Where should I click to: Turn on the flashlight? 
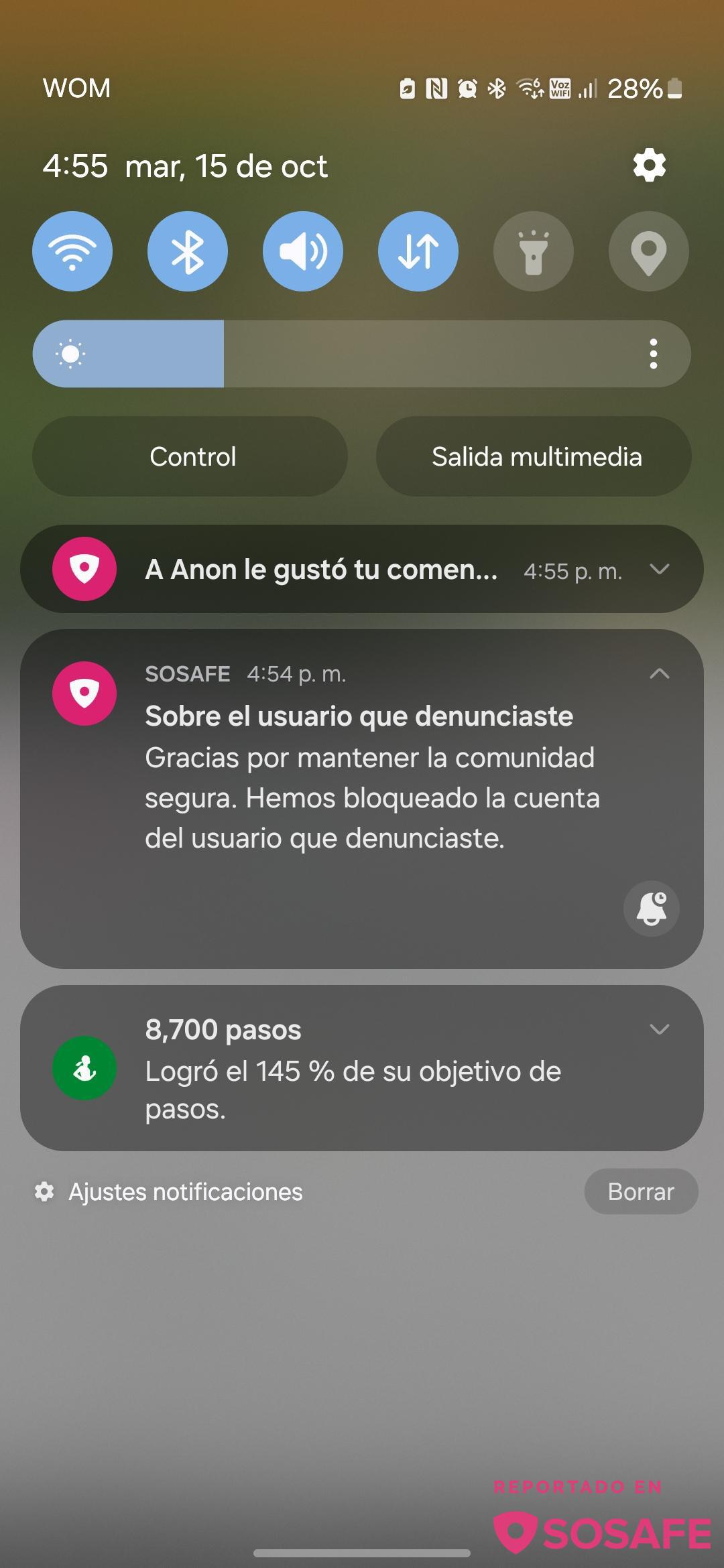click(534, 251)
